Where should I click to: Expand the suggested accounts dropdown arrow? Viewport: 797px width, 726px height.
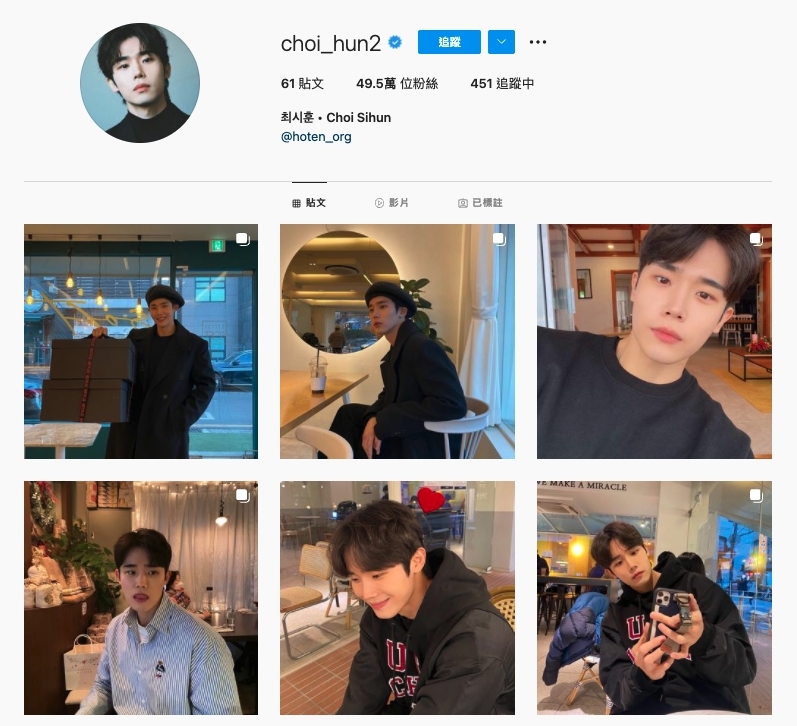click(x=501, y=42)
